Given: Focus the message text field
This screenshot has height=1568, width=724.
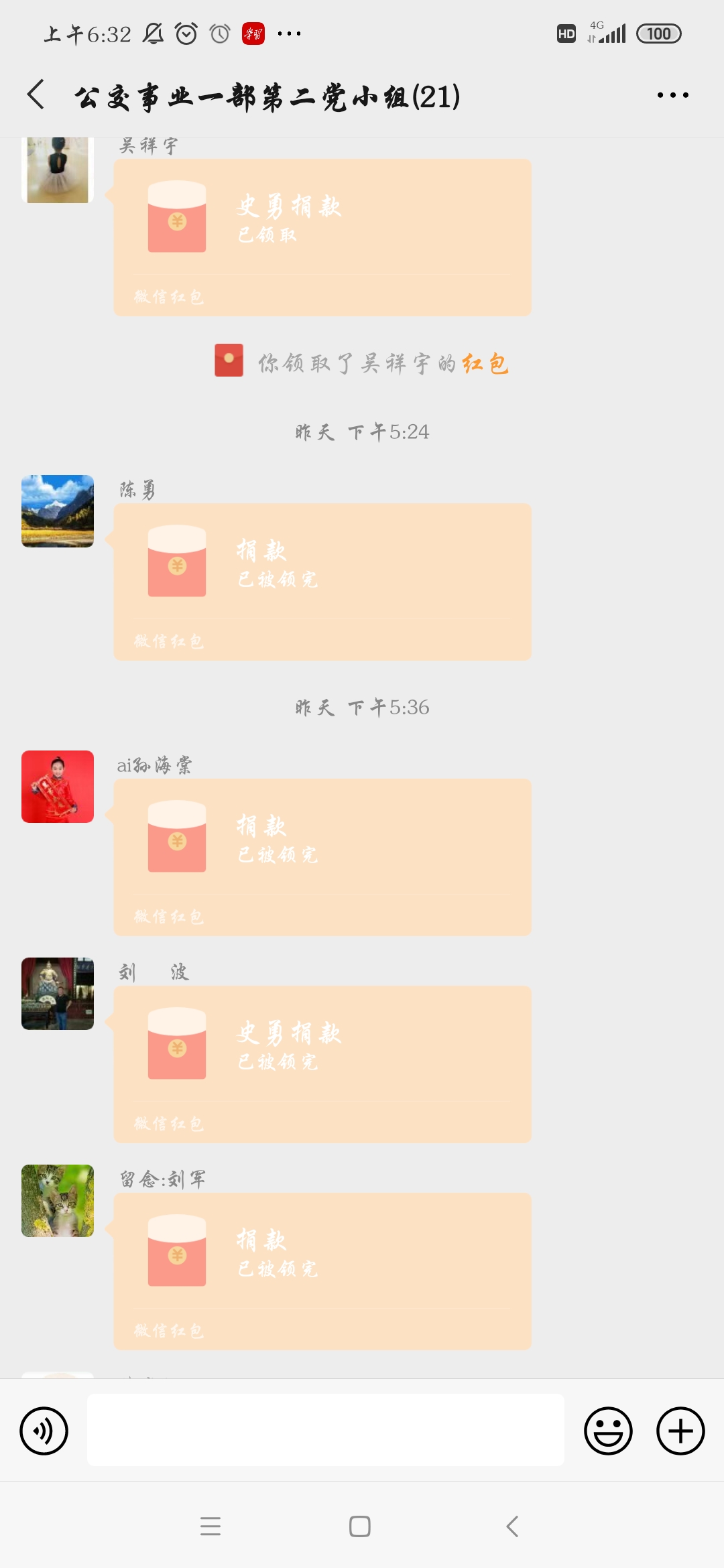Looking at the screenshot, I should [x=325, y=1430].
